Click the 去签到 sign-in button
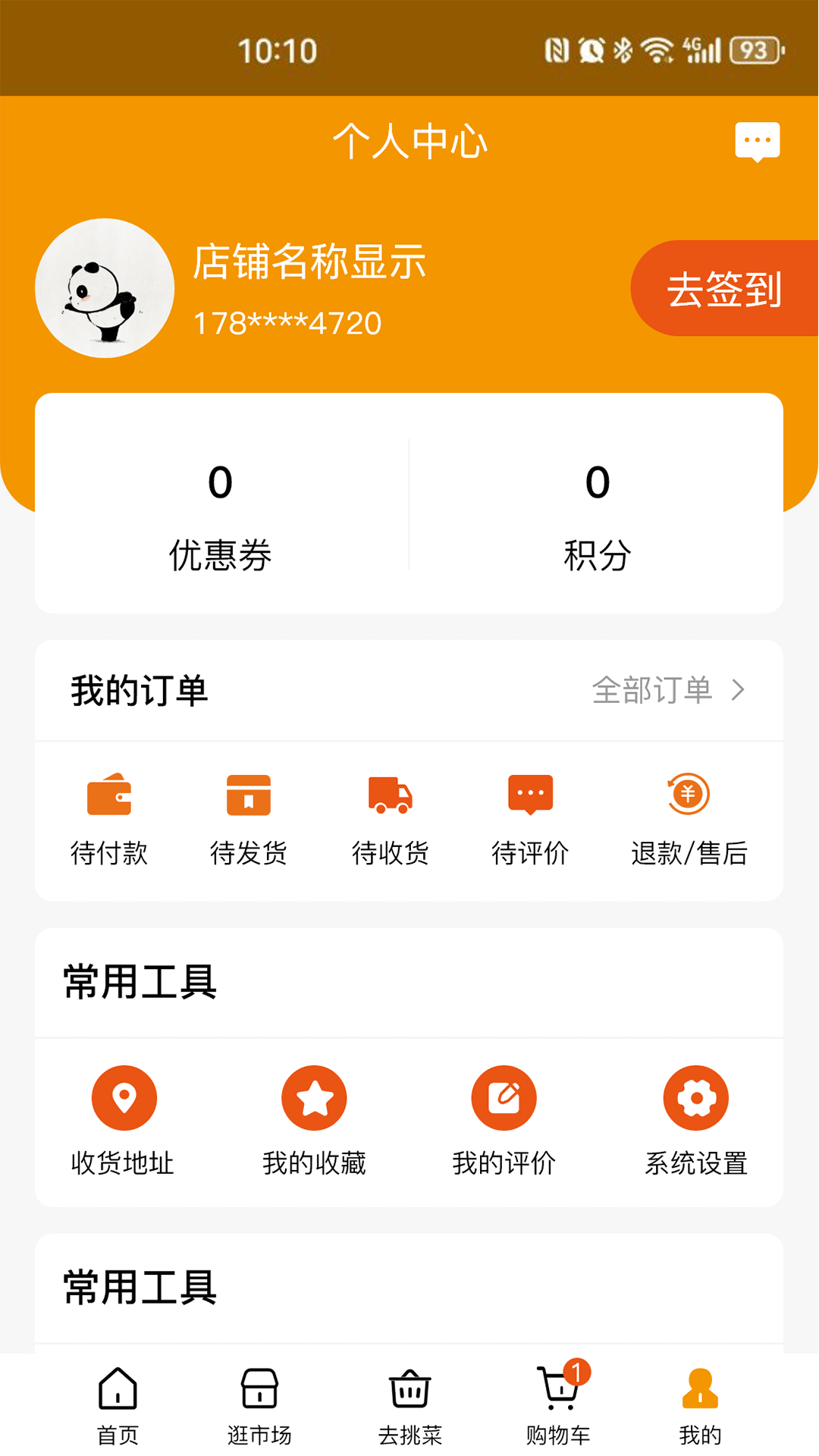 click(x=725, y=288)
